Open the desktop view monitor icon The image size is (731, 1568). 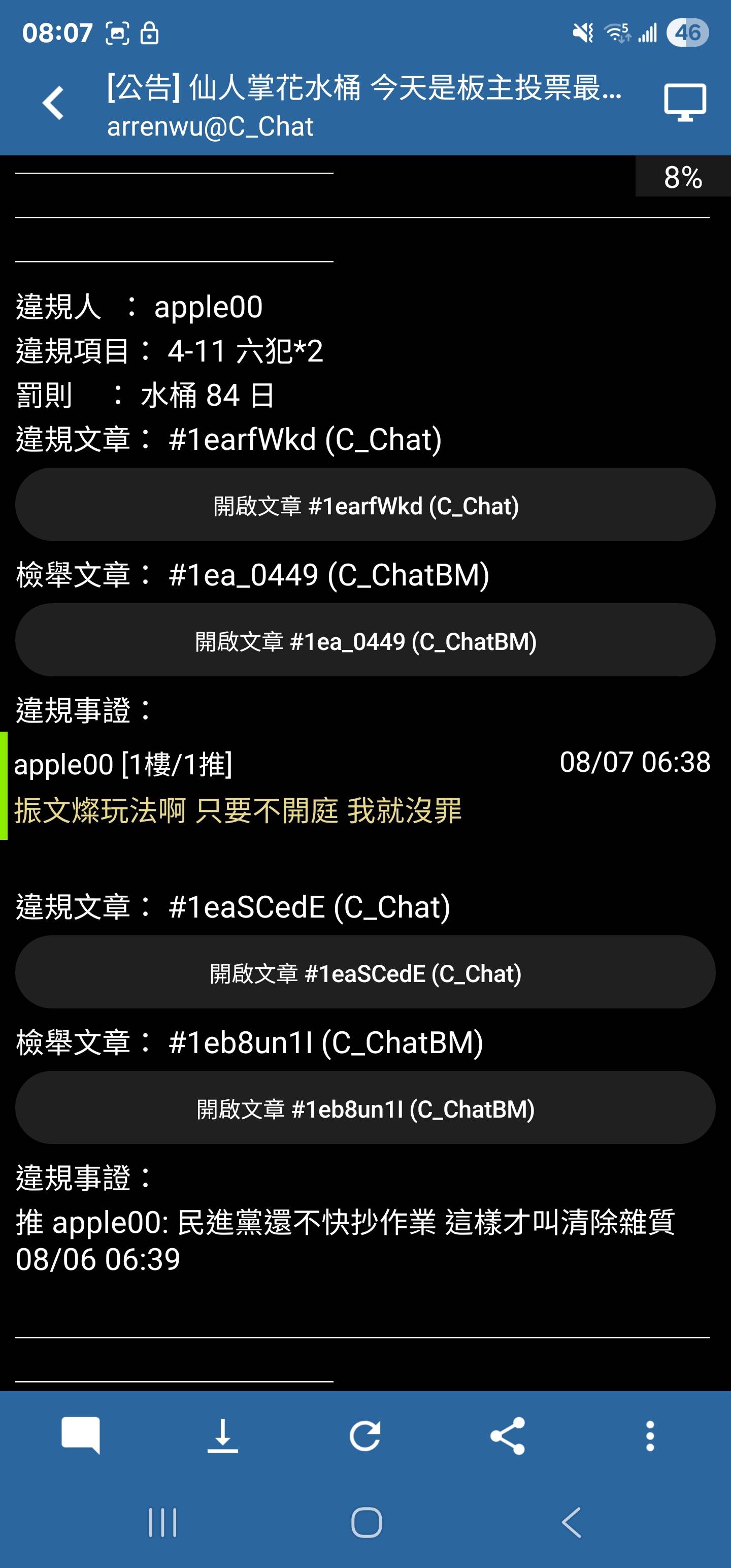pyautogui.click(x=685, y=102)
